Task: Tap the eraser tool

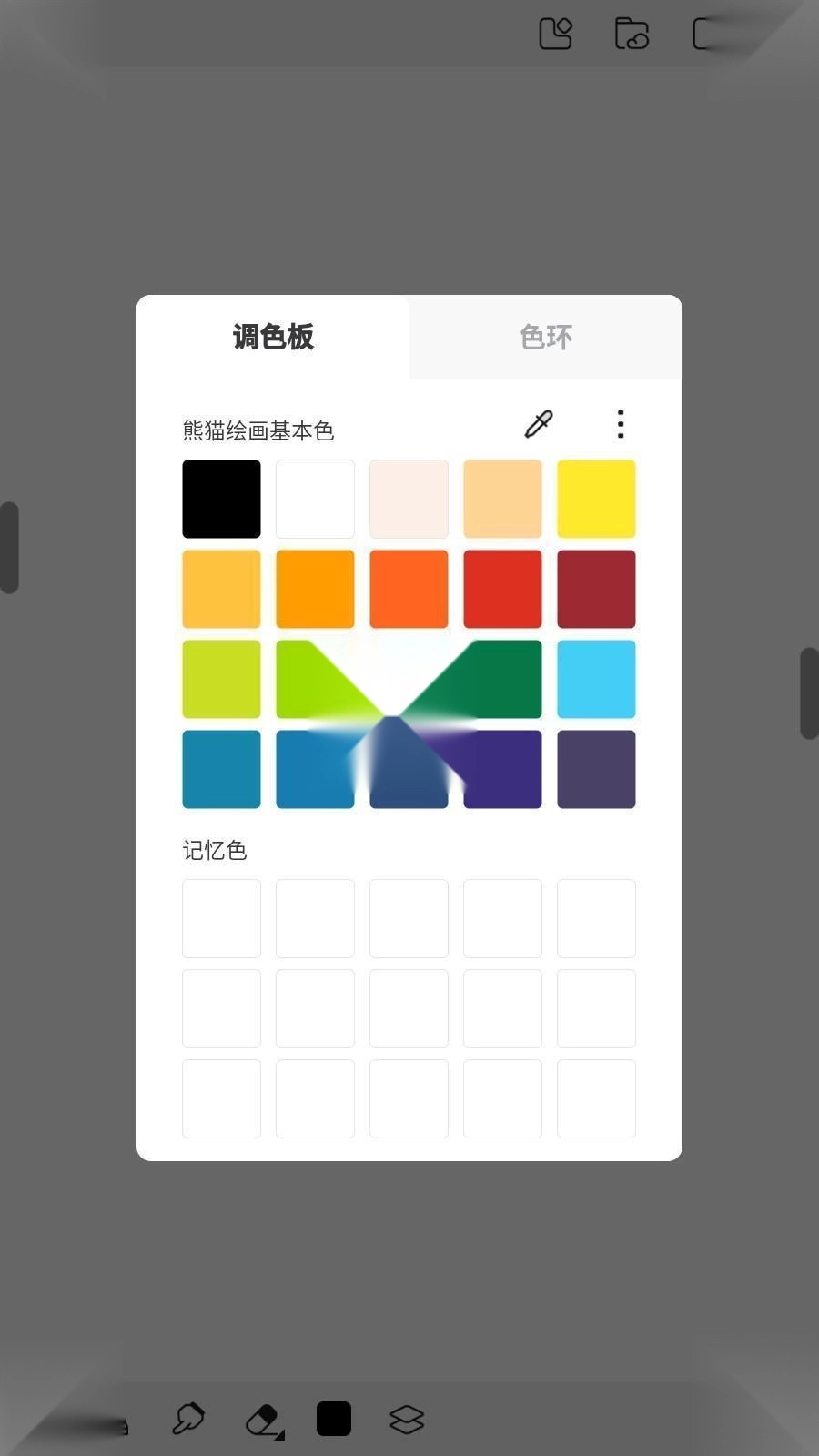Action: 264,1420
